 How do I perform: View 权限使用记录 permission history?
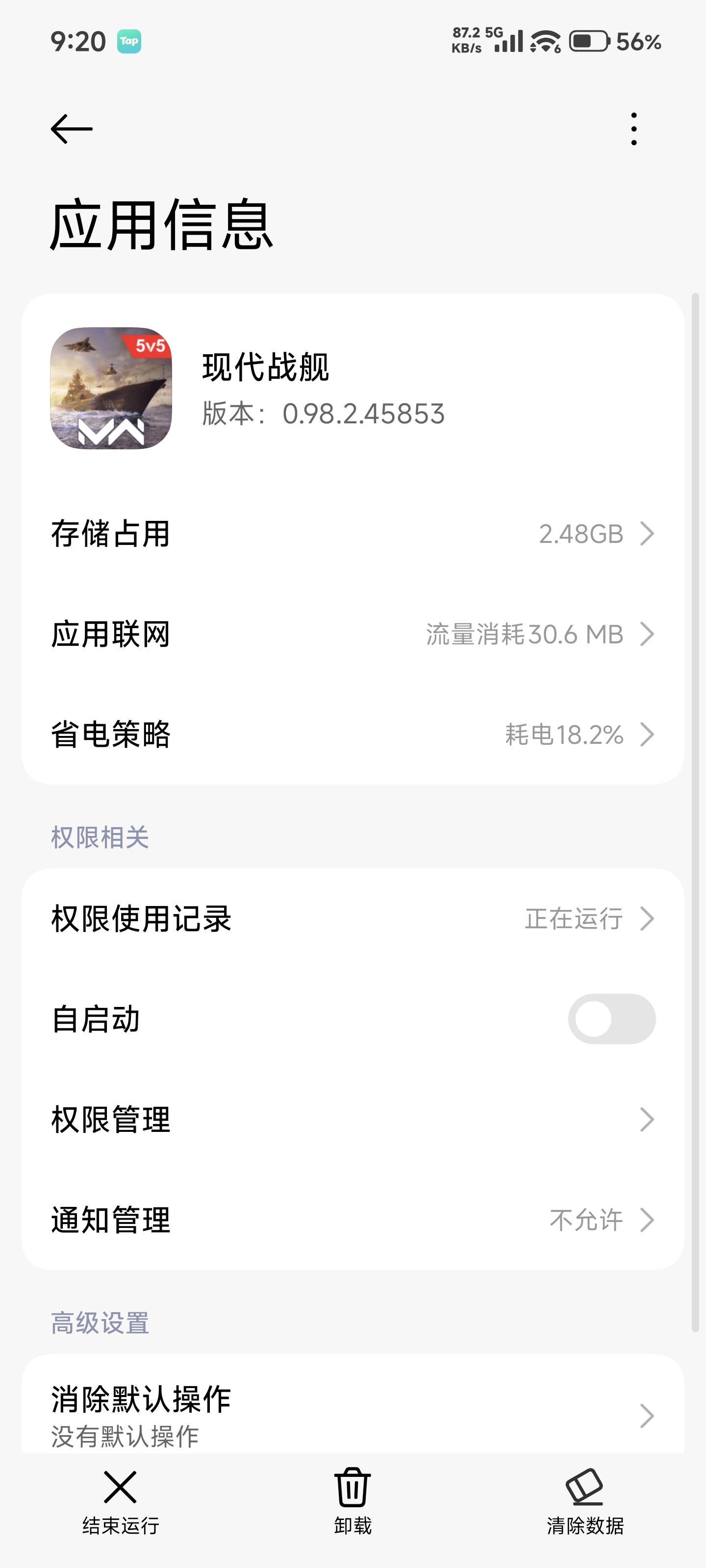coord(353,919)
